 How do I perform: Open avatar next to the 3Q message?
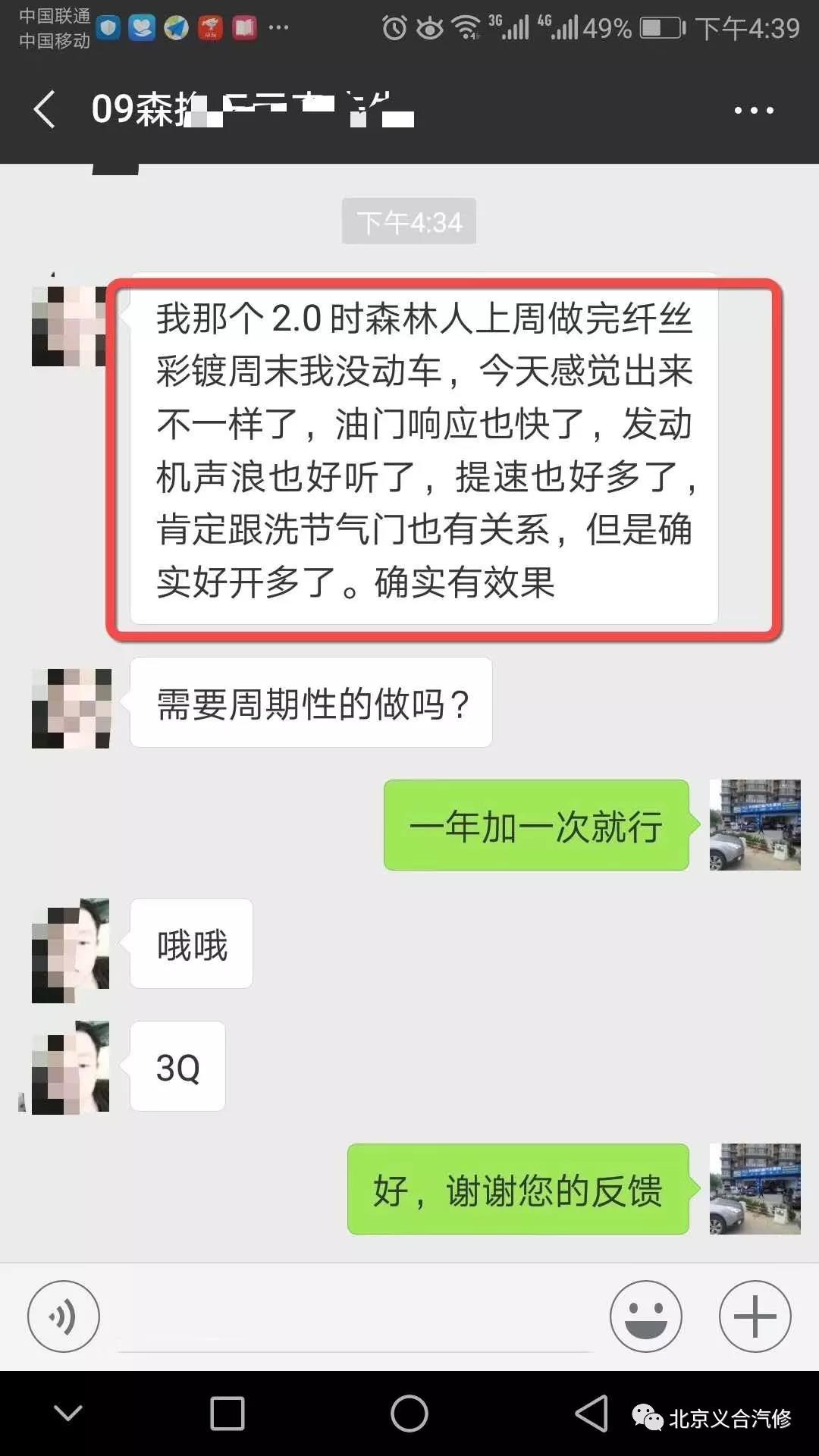(71, 1067)
